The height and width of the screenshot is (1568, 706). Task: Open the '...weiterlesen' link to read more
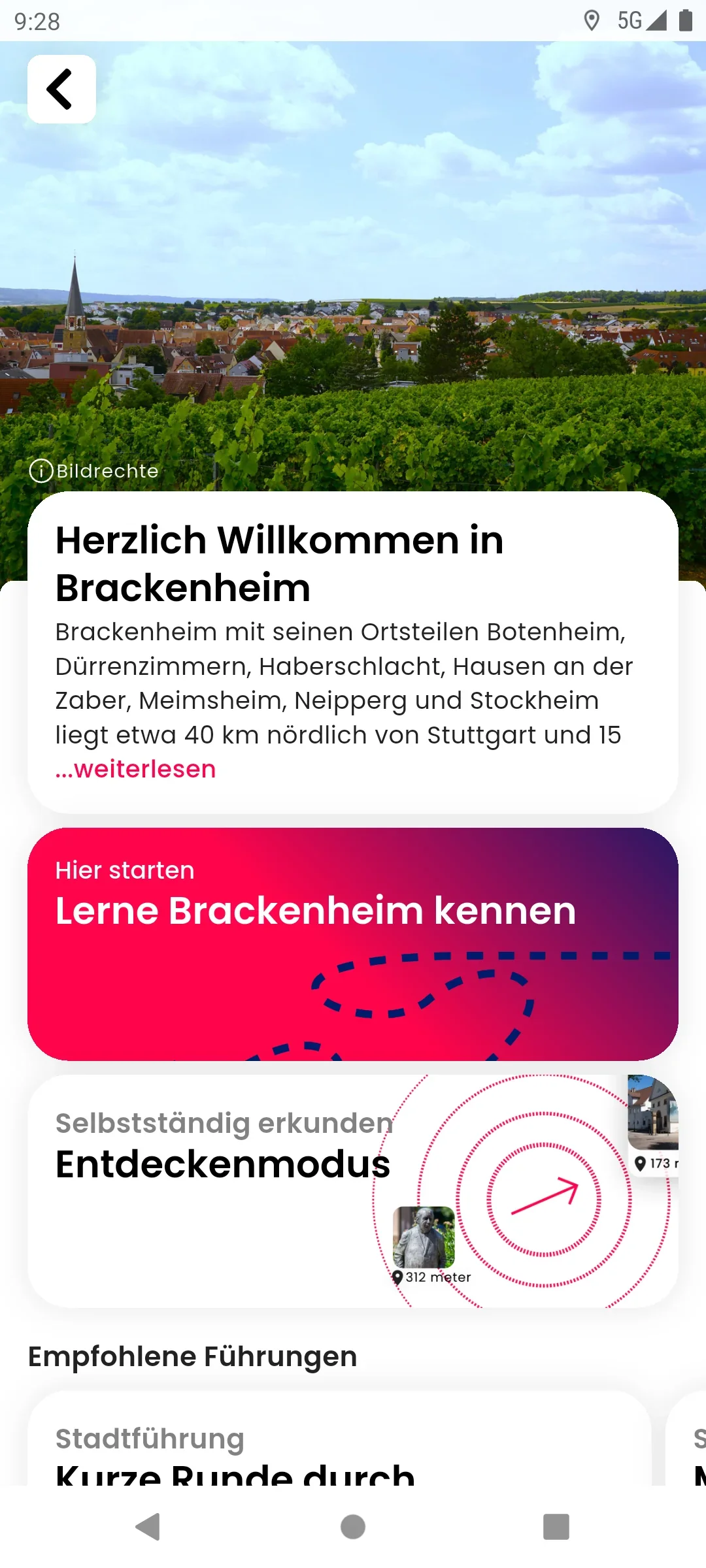tap(134, 769)
